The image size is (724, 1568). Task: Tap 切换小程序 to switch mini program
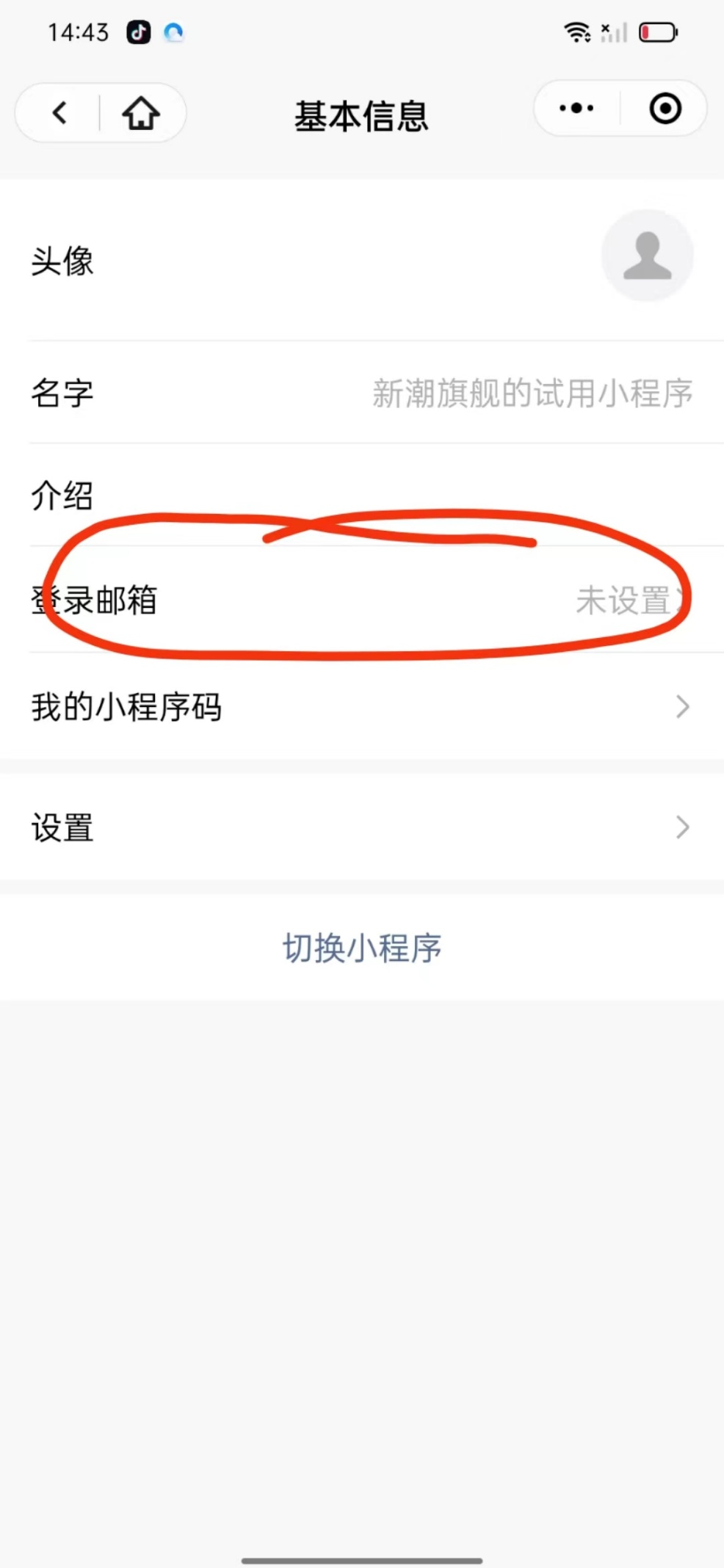pos(362,948)
